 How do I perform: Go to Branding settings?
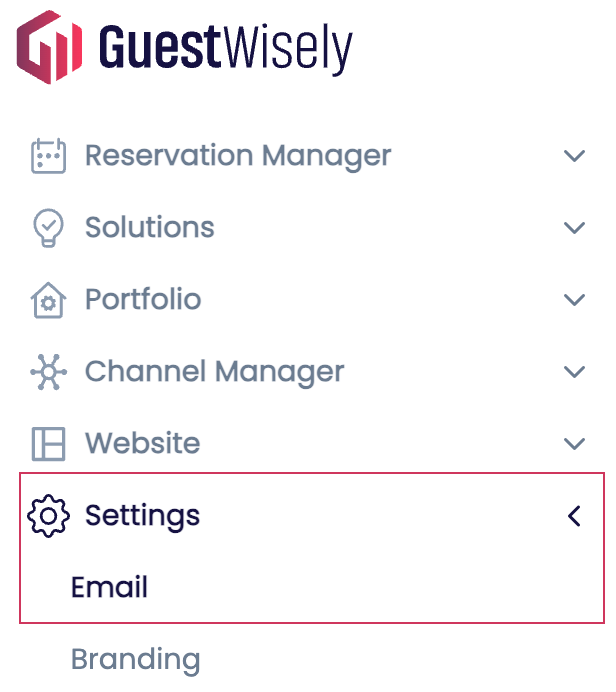click(x=135, y=660)
